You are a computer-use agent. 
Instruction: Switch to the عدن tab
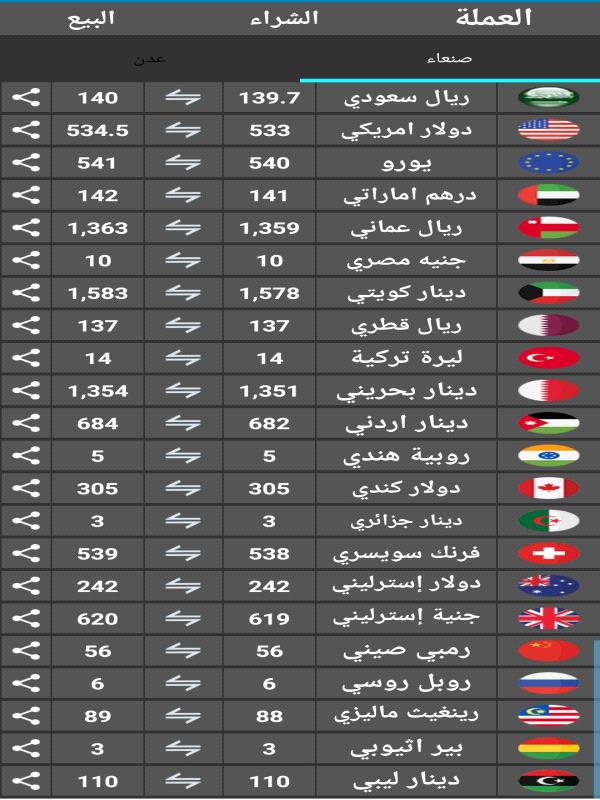coord(150,58)
